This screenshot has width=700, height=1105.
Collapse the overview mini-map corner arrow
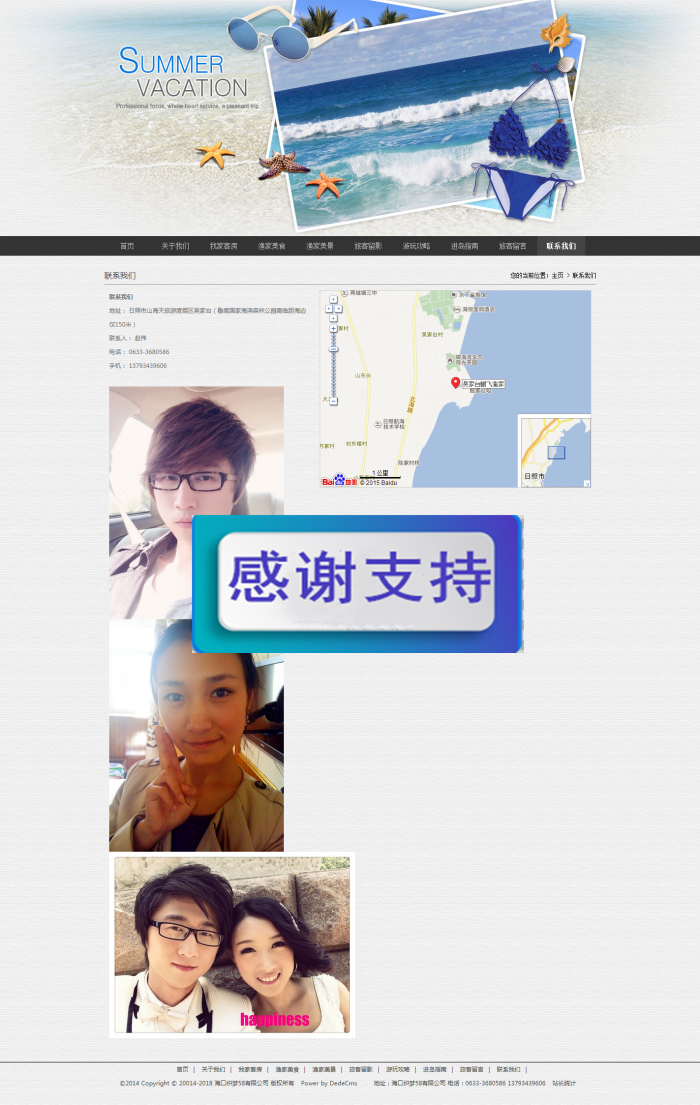tap(586, 483)
